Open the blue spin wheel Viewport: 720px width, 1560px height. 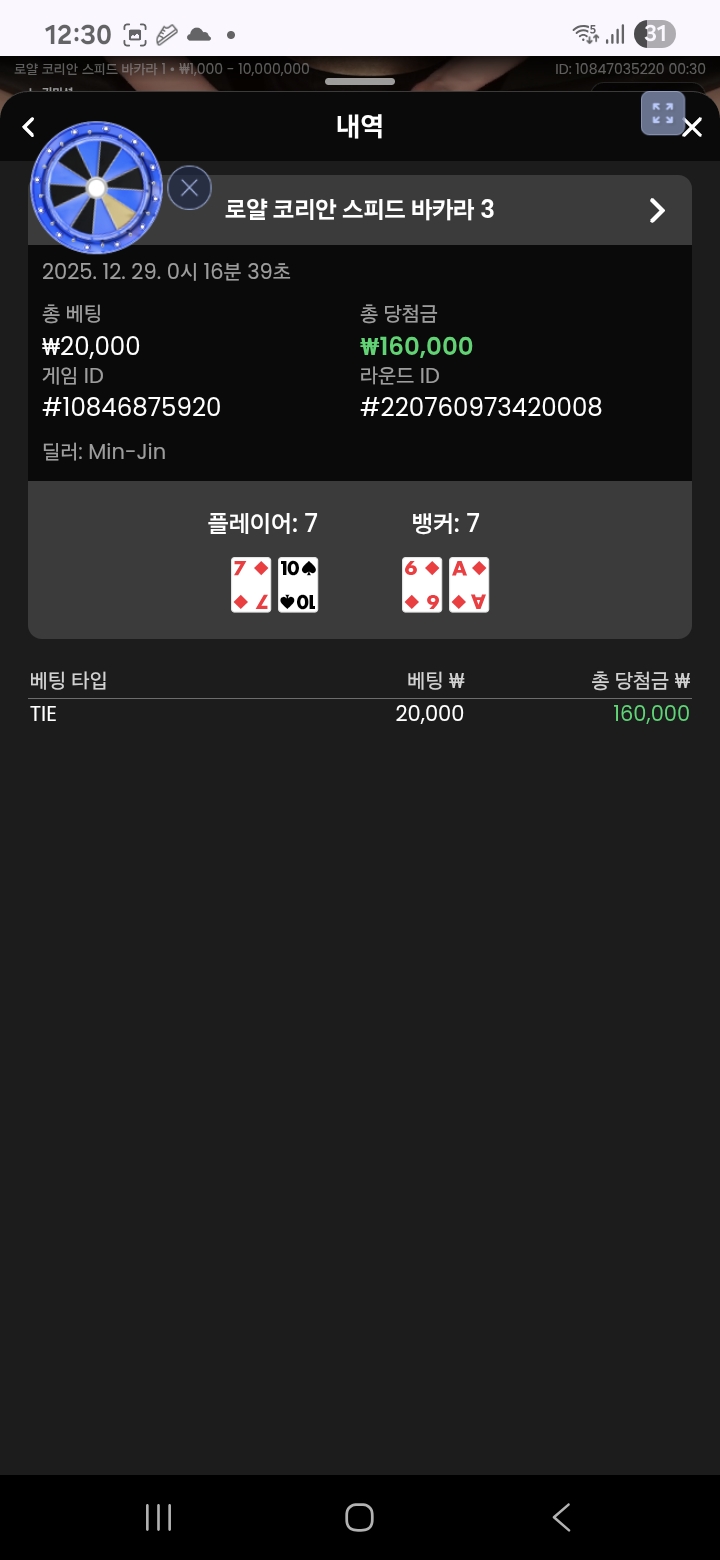pyautogui.click(x=96, y=188)
